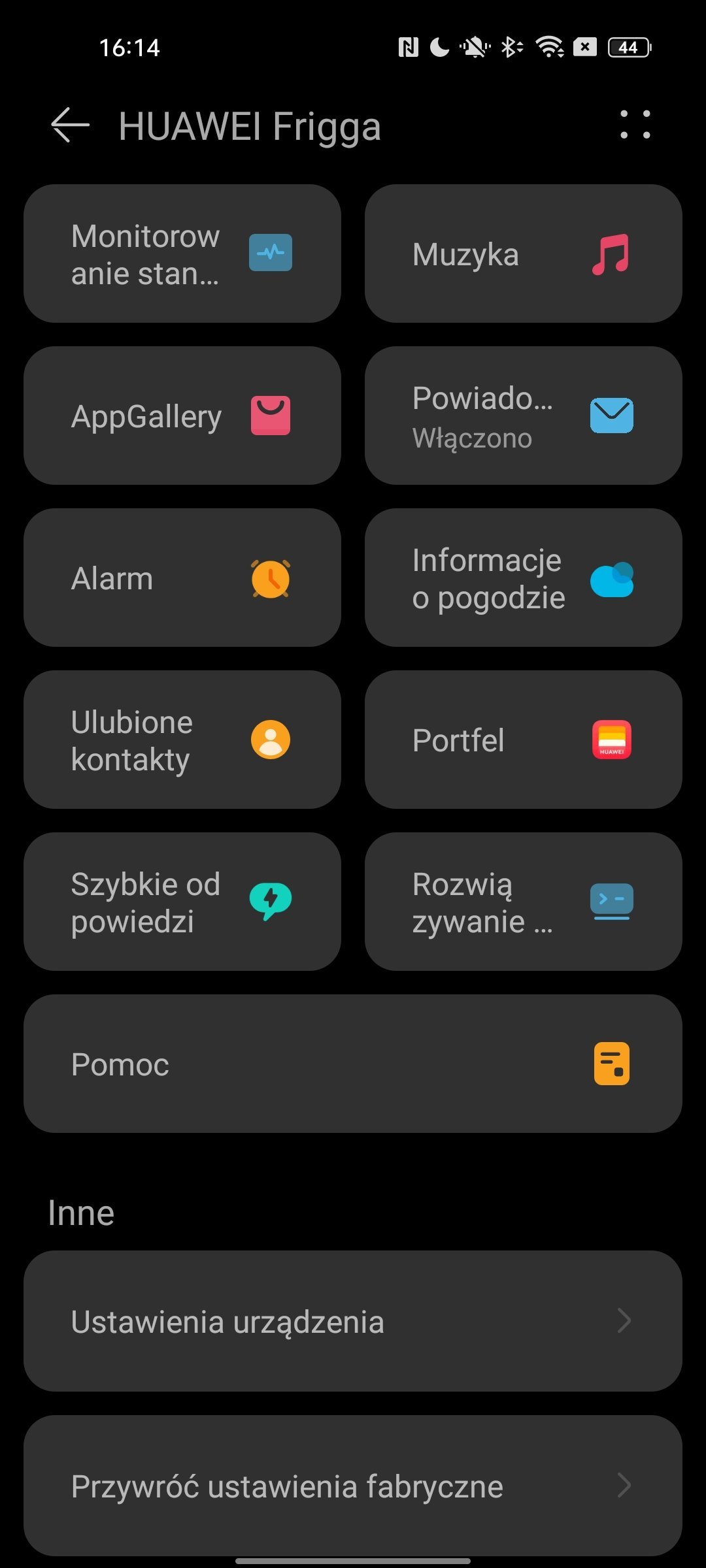Open the Alarm card
The width and height of the screenshot is (706, 1568).
click(182, 578)
